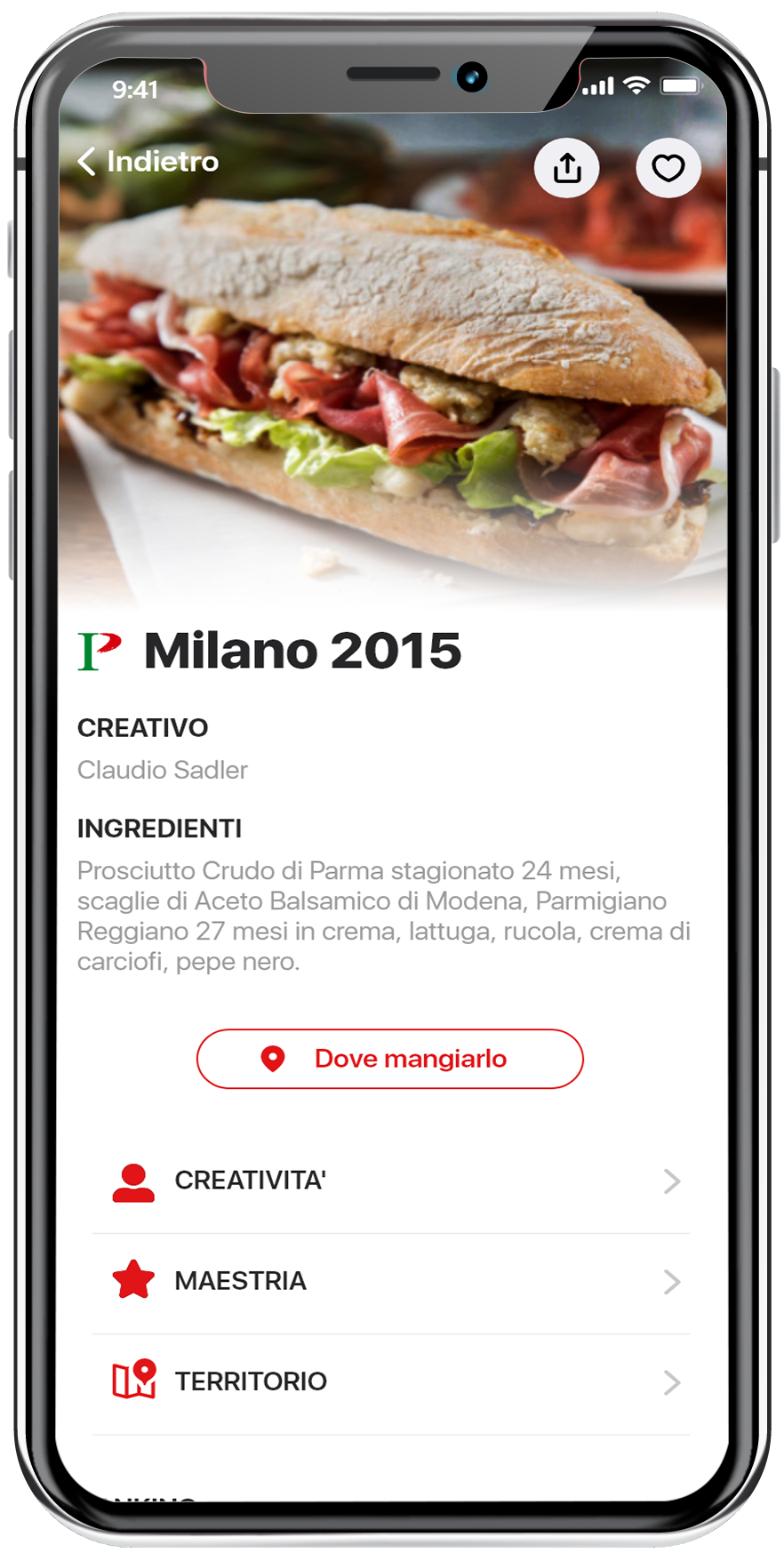Open the MAESTRIA row
Image resolution: width=784 pixels, height=1561 pixels.
(x=391, y=1281)
